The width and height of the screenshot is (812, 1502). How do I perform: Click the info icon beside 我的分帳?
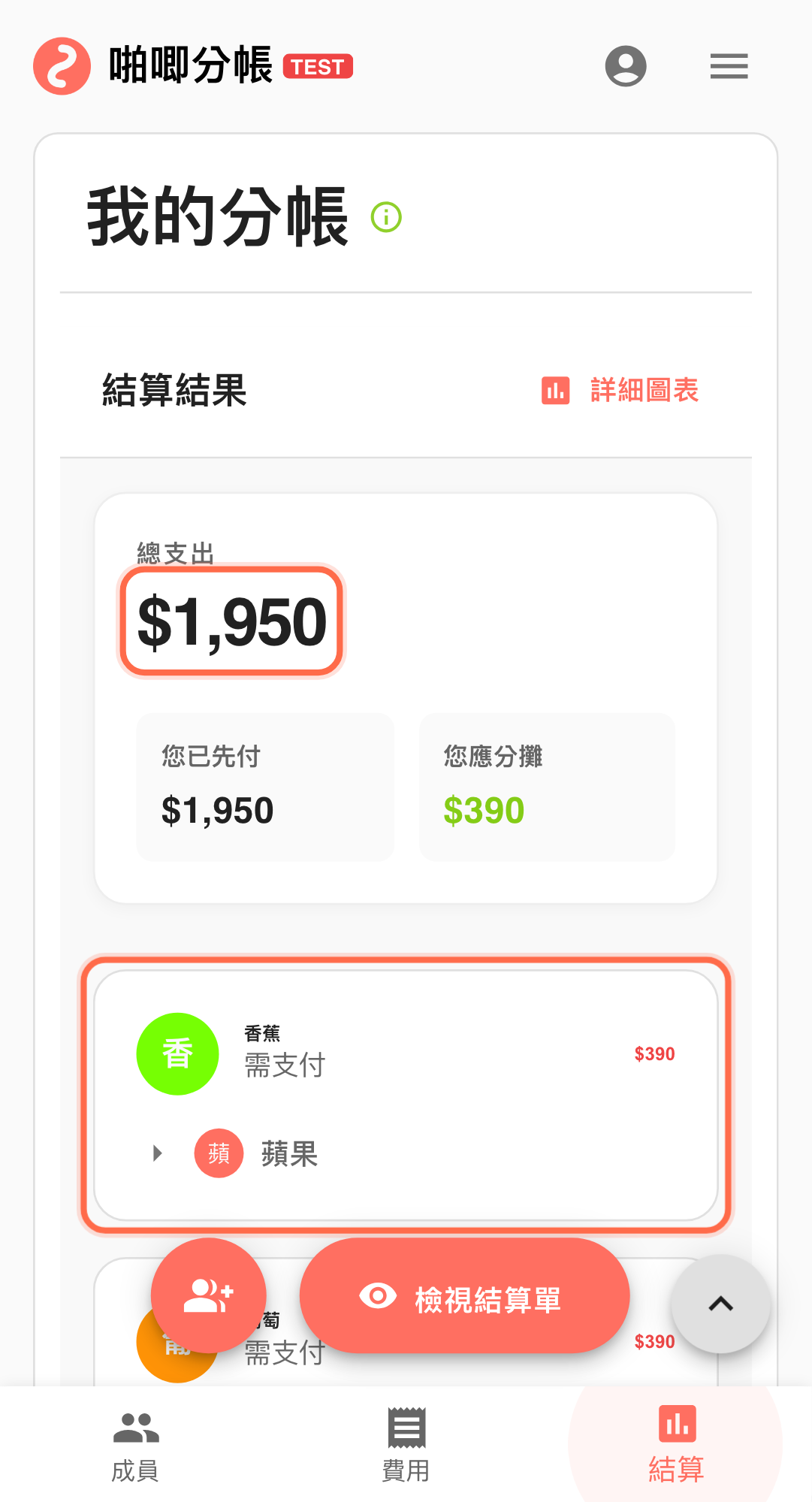point(385,216)
